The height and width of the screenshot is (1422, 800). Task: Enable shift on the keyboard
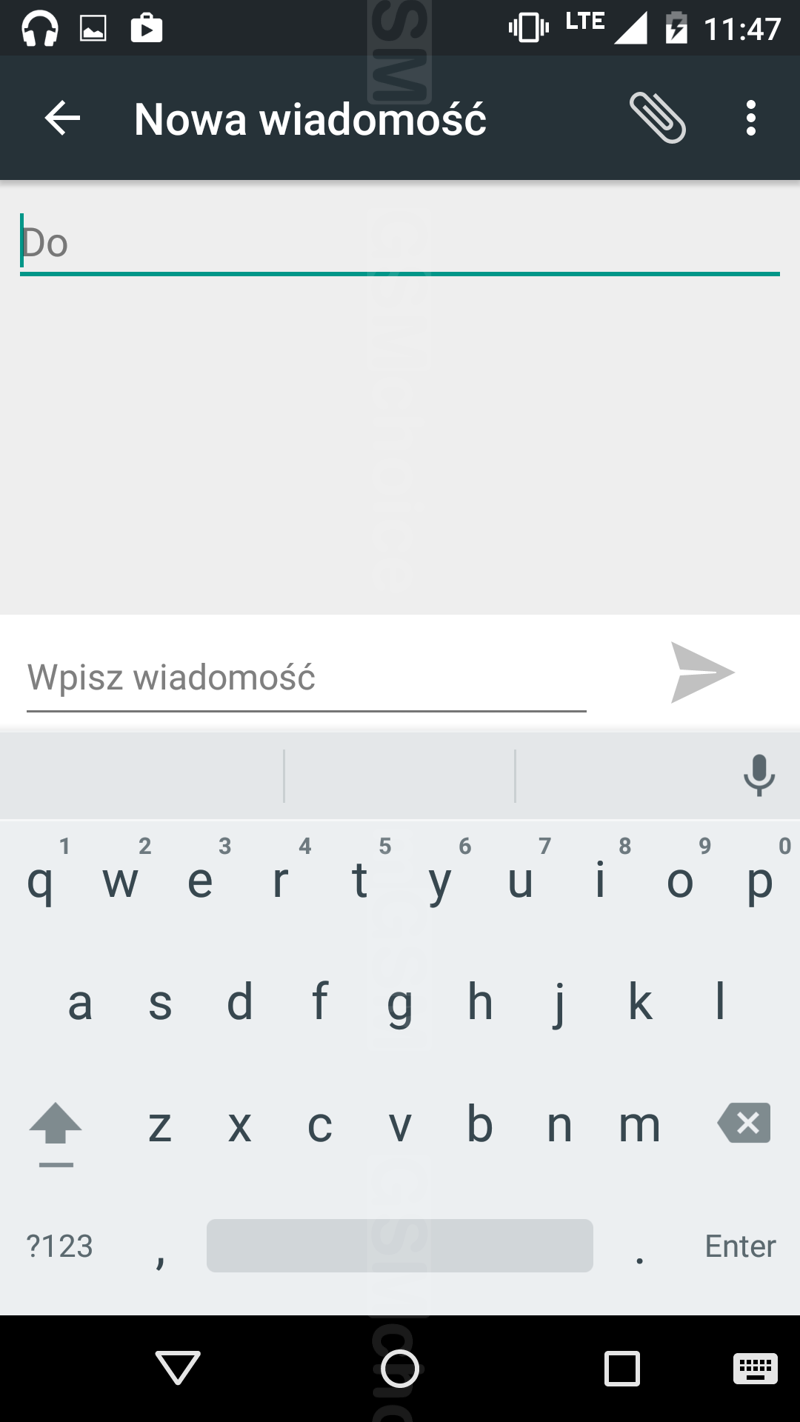click(x=56, y=1132)
